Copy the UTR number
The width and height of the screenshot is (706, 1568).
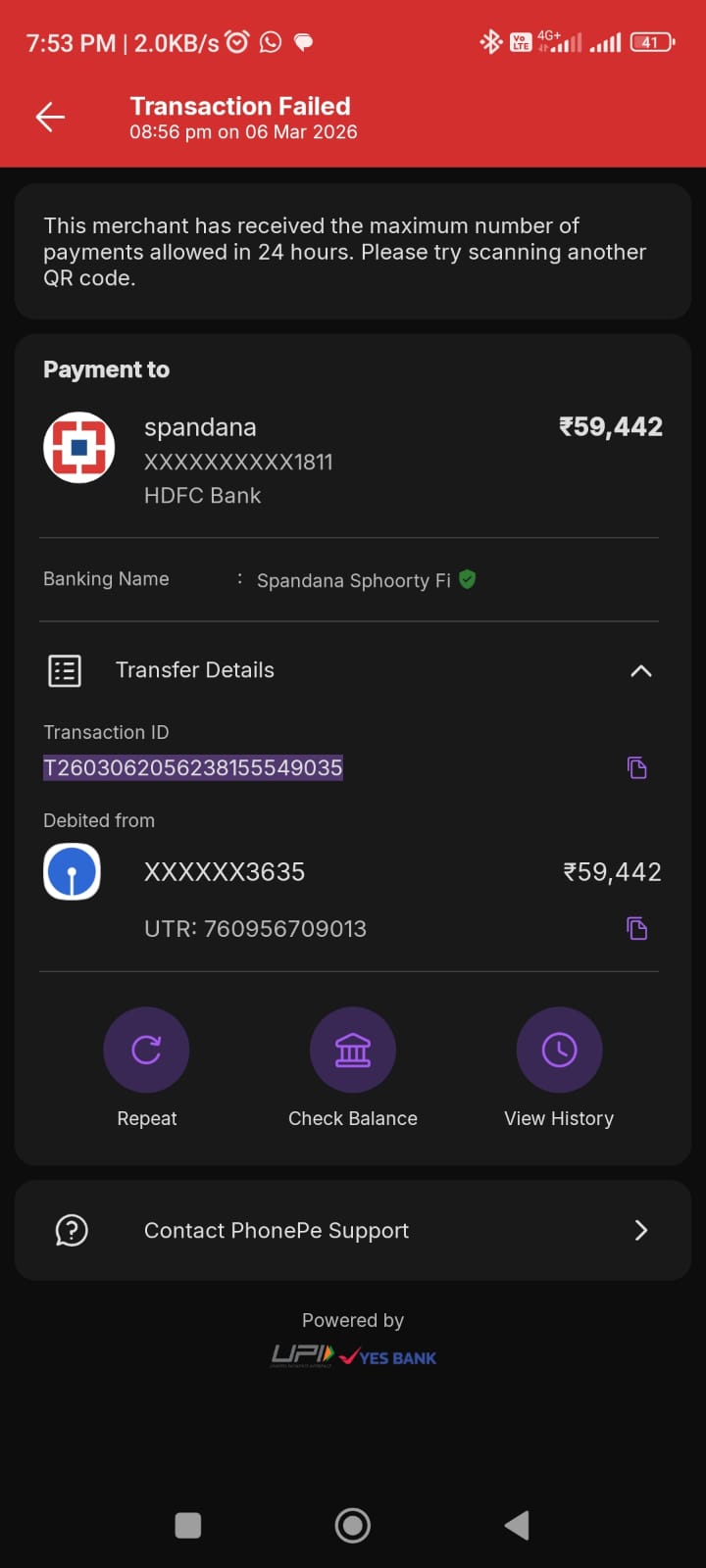[636, 928]
